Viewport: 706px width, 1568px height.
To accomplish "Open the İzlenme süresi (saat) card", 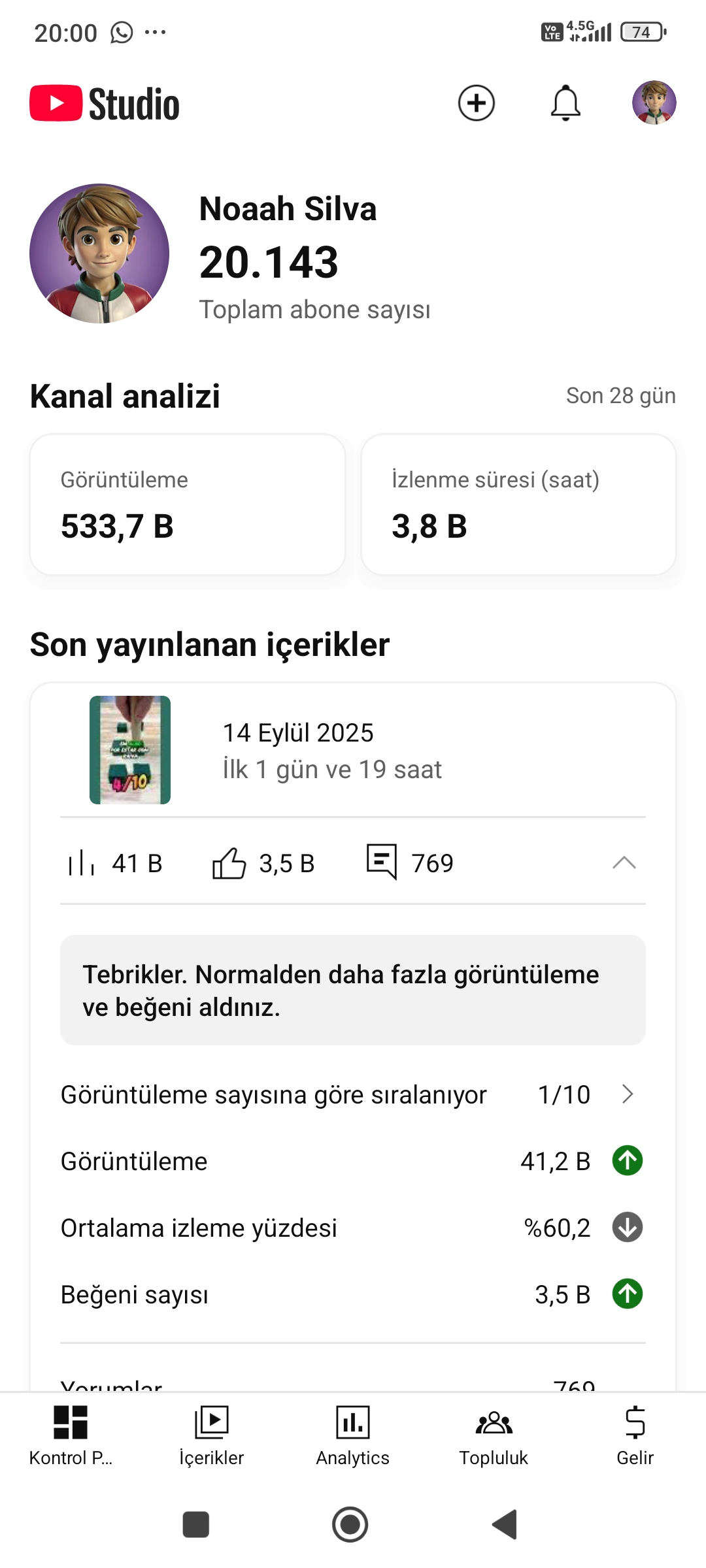I will 518,504.
